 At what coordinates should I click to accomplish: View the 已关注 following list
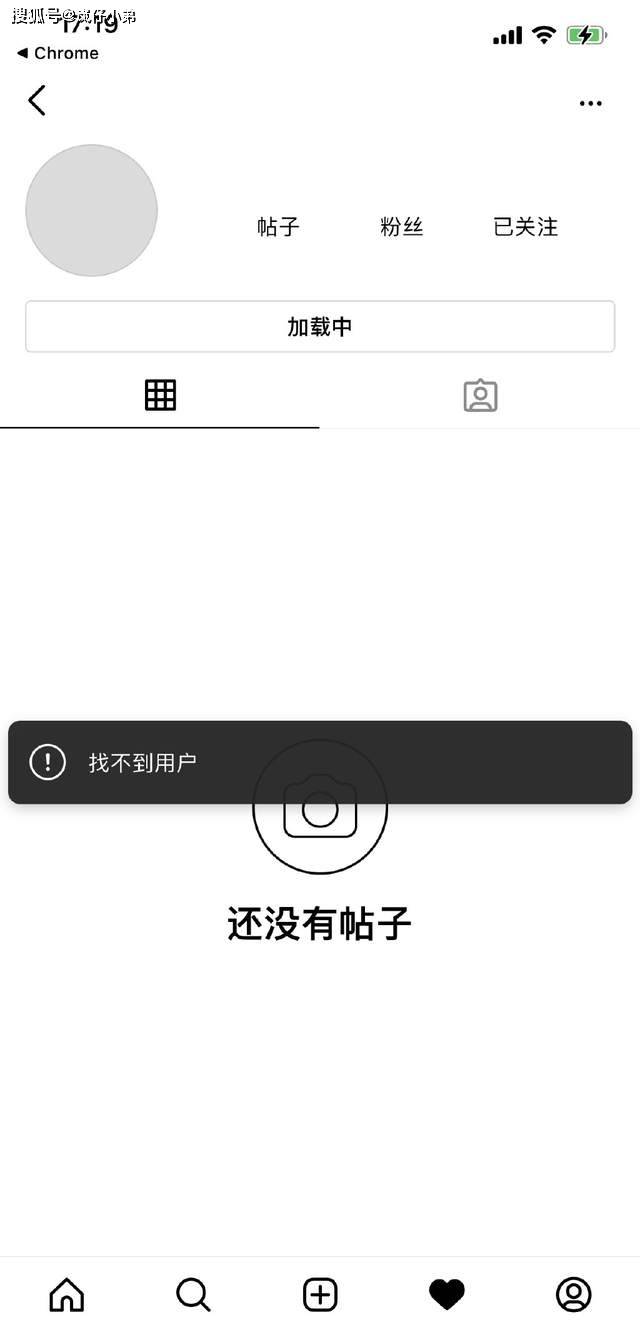[x=525, y=227]
